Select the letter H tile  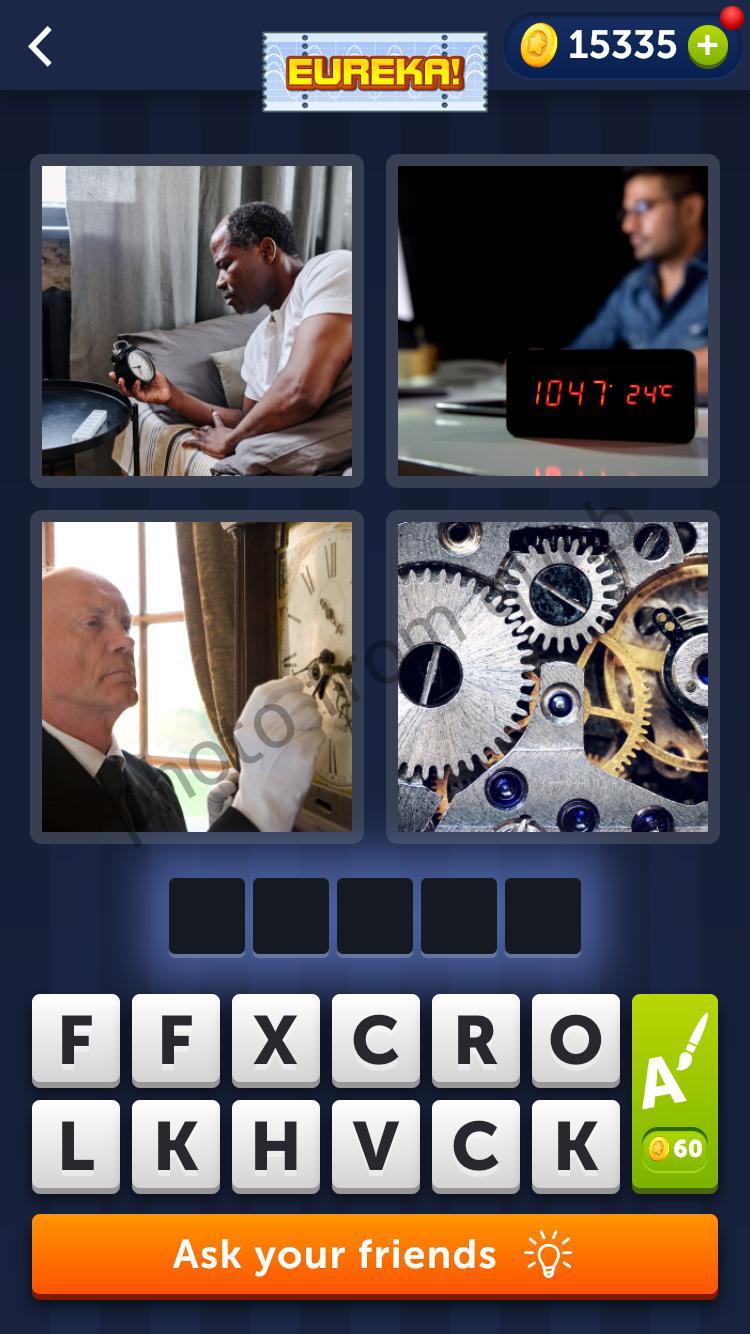point(276,1146)
